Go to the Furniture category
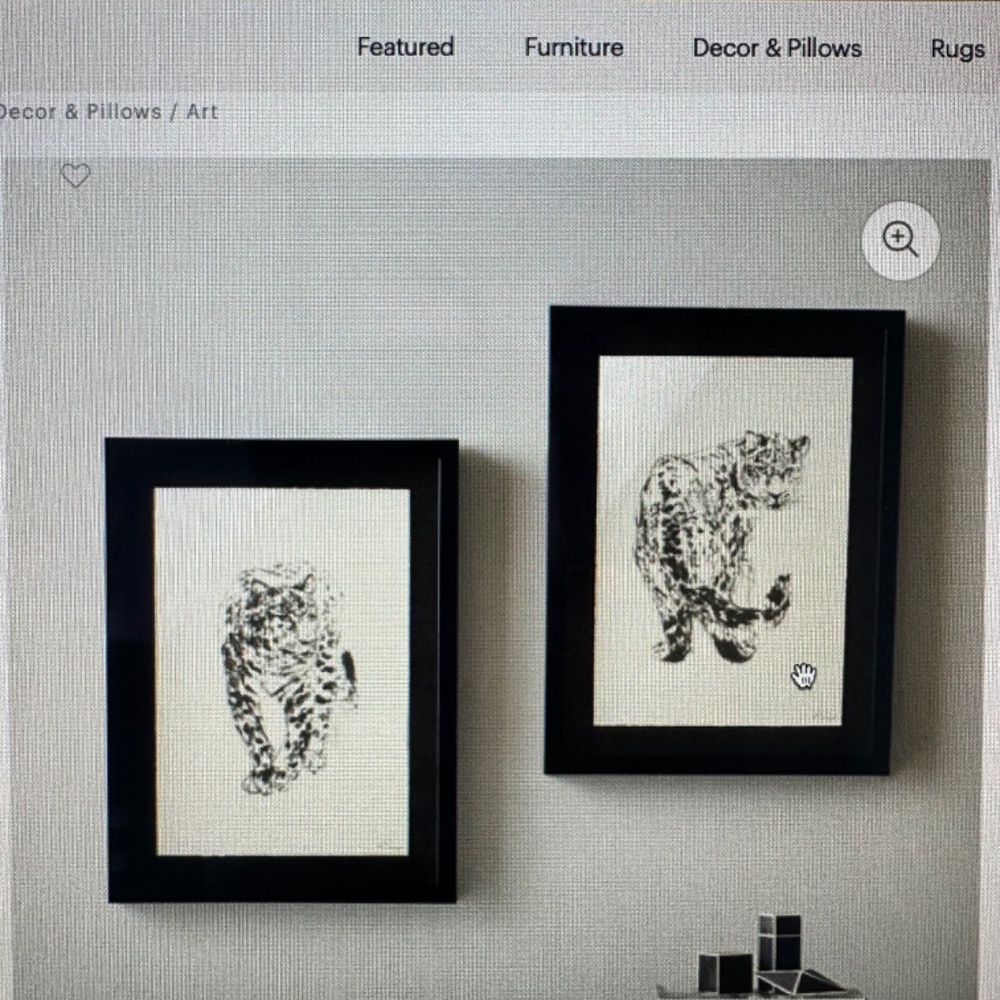The width and height of the screenshot is (1000, 1000). (574, 47)
